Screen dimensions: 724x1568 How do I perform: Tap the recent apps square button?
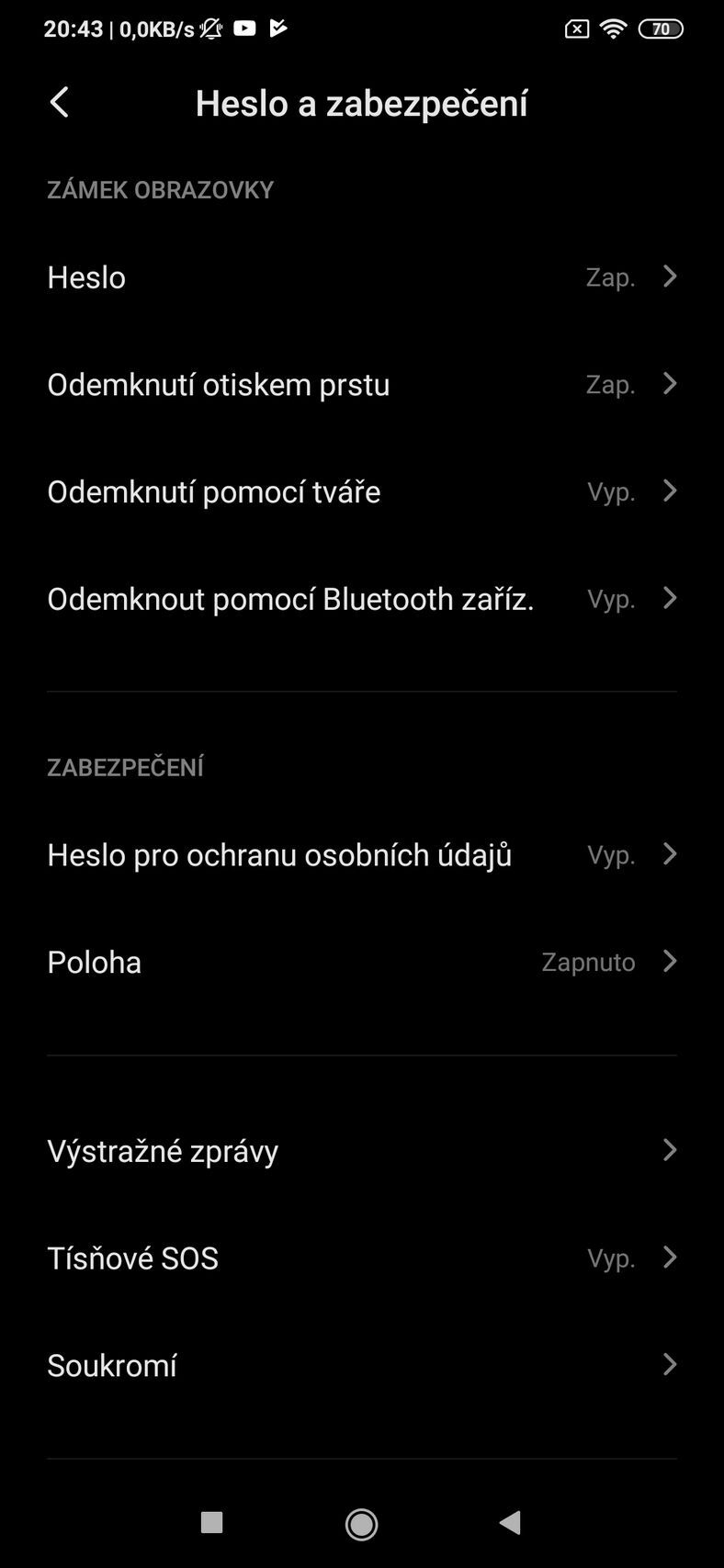210,1522
